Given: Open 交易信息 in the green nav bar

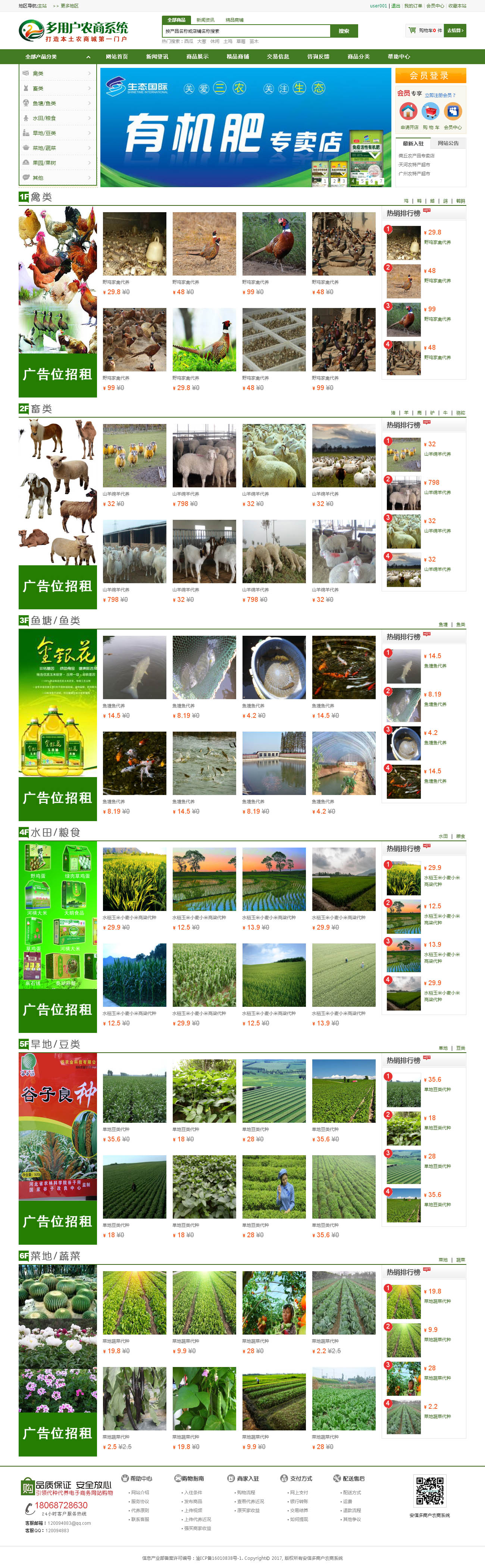Looking at the screenshot, I should click(278, 57).
